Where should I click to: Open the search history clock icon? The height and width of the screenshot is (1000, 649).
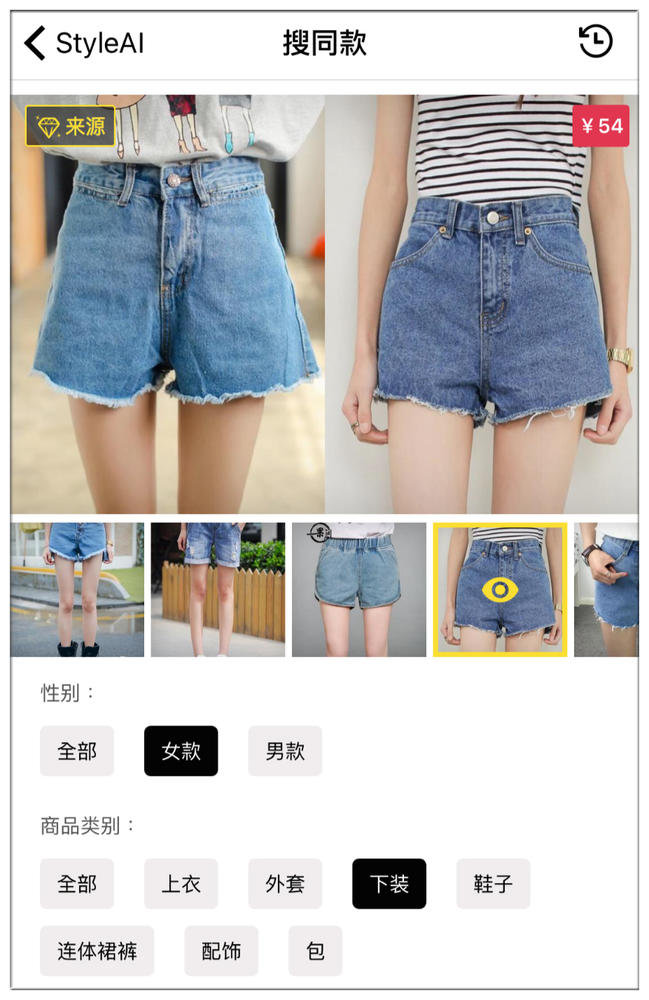tap(595, 41)
